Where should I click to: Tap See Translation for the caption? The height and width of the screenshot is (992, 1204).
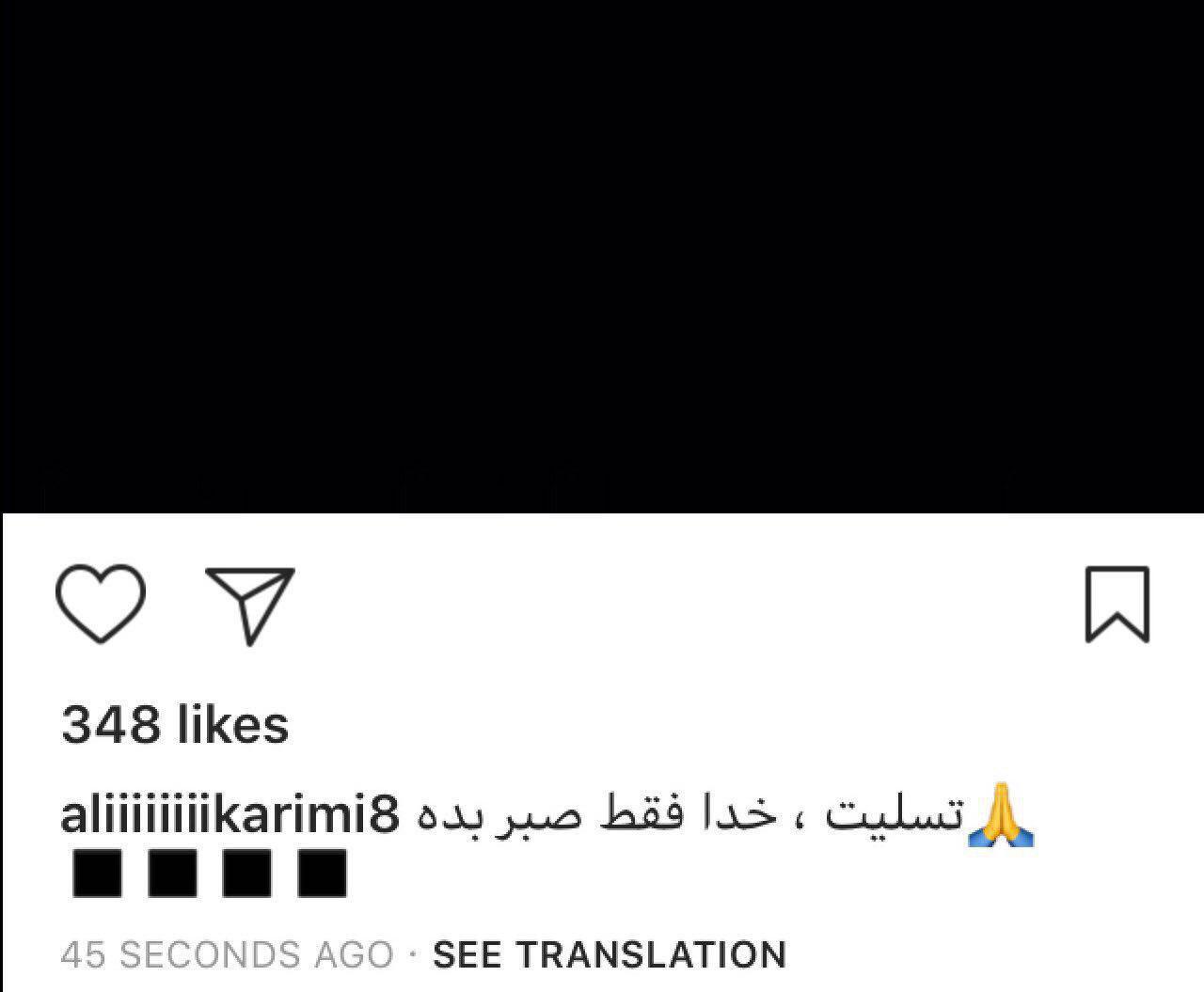[609, 954]
